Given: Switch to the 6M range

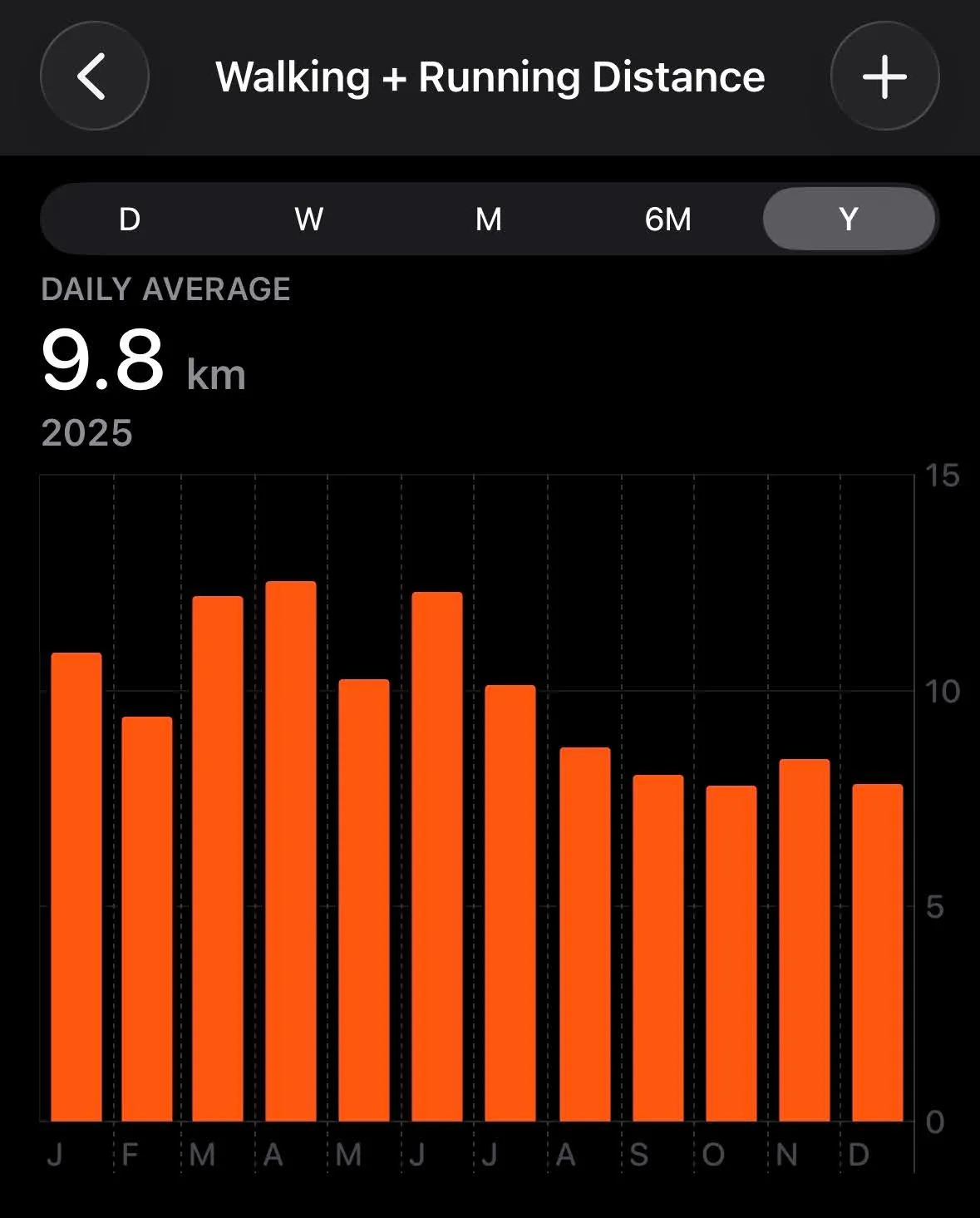Looking at the screenshot, I should (x=667, y=219).
